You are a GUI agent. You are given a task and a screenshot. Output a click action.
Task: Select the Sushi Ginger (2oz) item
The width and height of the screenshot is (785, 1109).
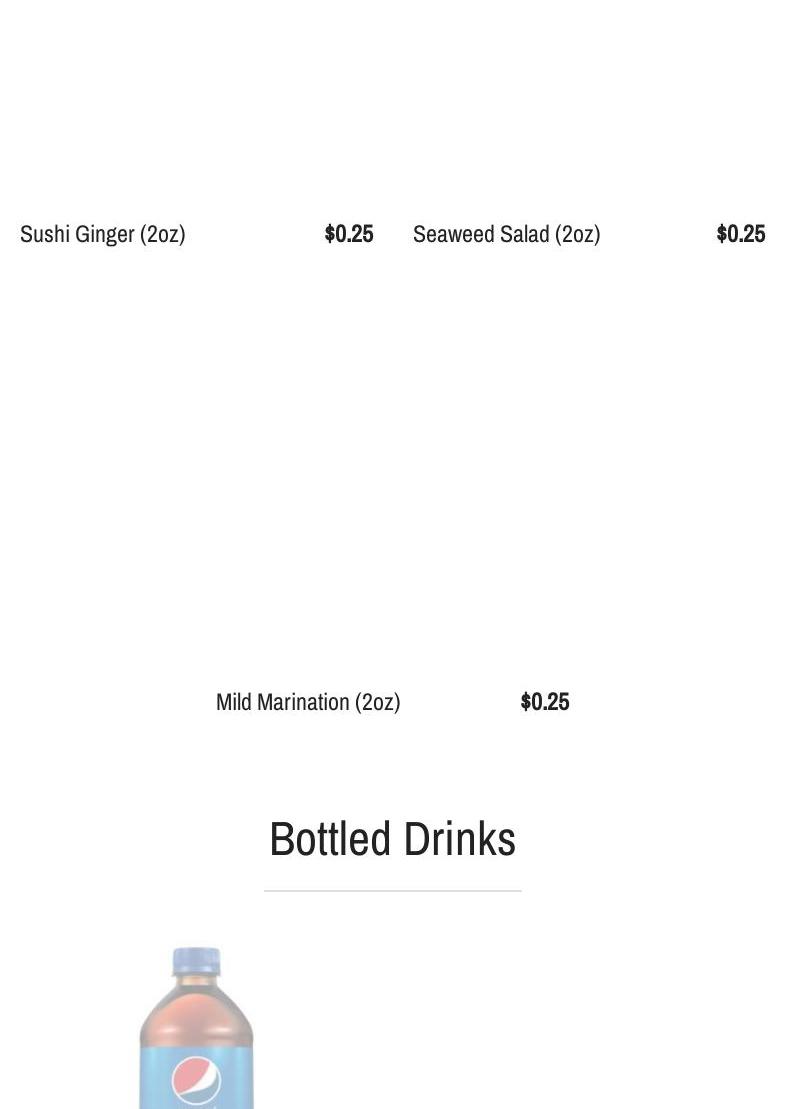click(103, 234)
